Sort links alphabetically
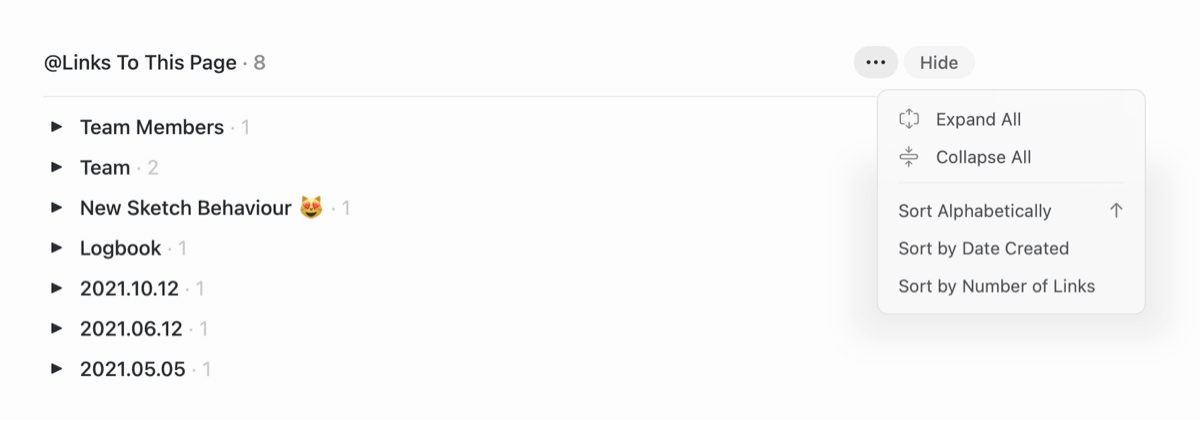Viewport: 1200px width, 421px height. tap(975, 211)
